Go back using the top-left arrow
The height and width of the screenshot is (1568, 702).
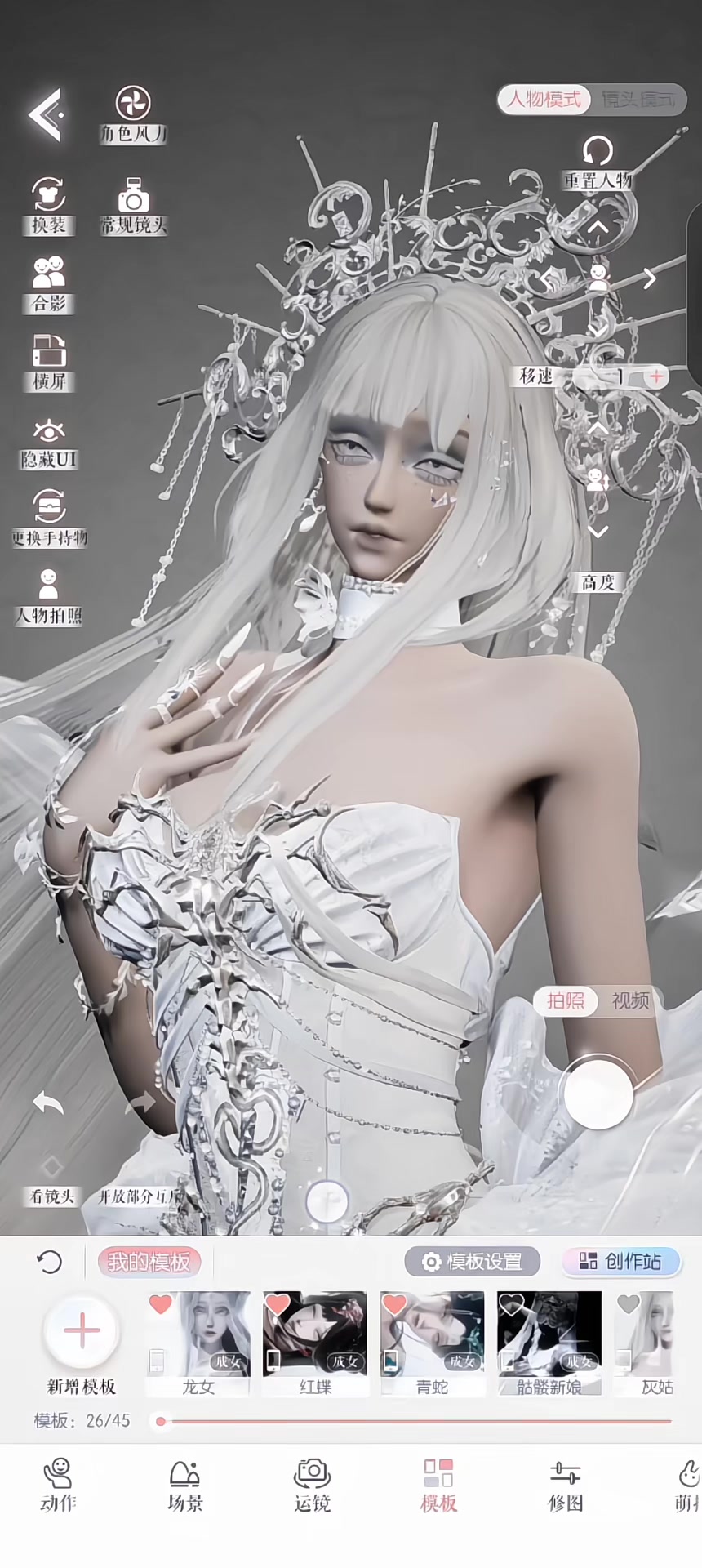pos(47,115)
